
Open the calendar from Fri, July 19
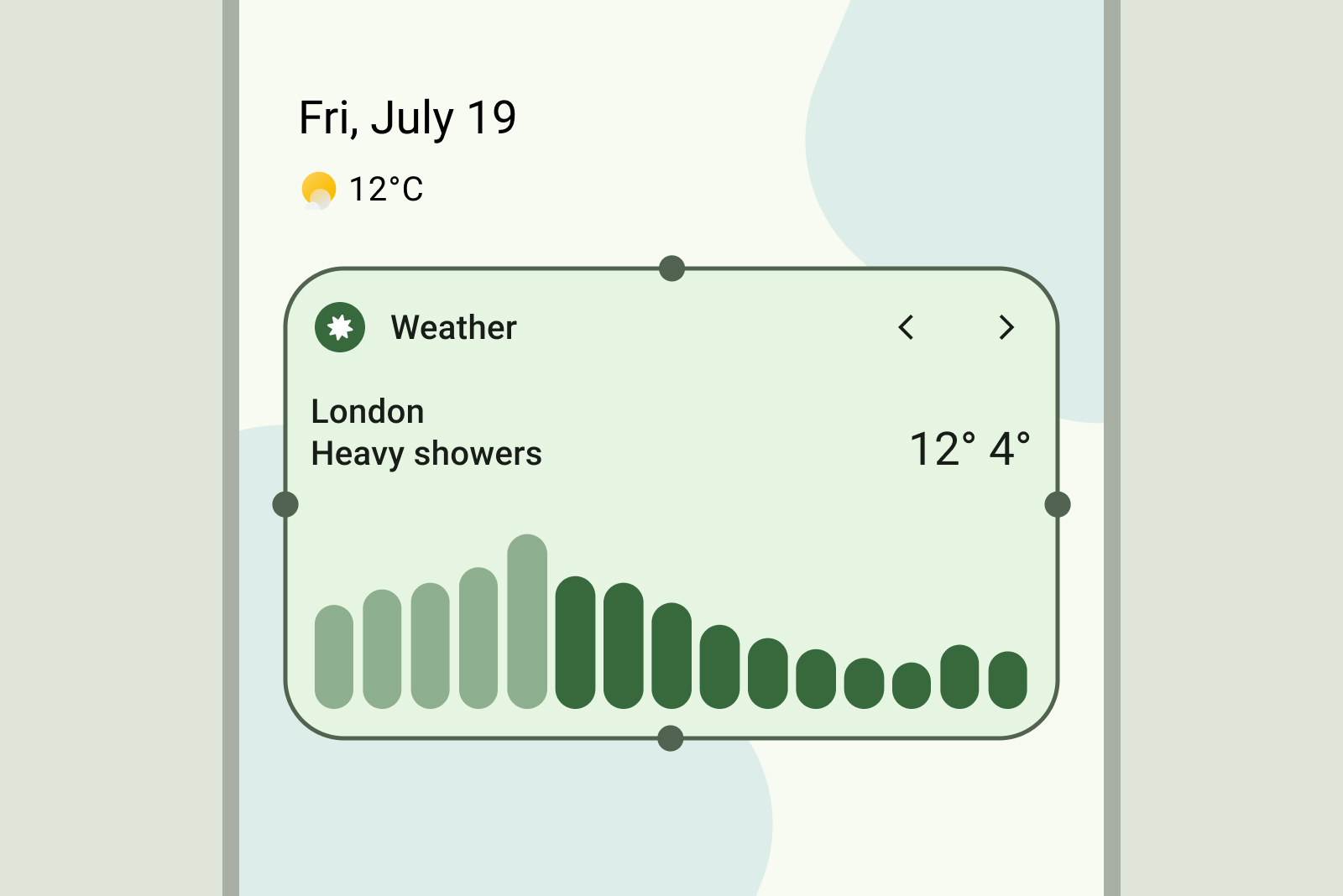tap(407, 117)
